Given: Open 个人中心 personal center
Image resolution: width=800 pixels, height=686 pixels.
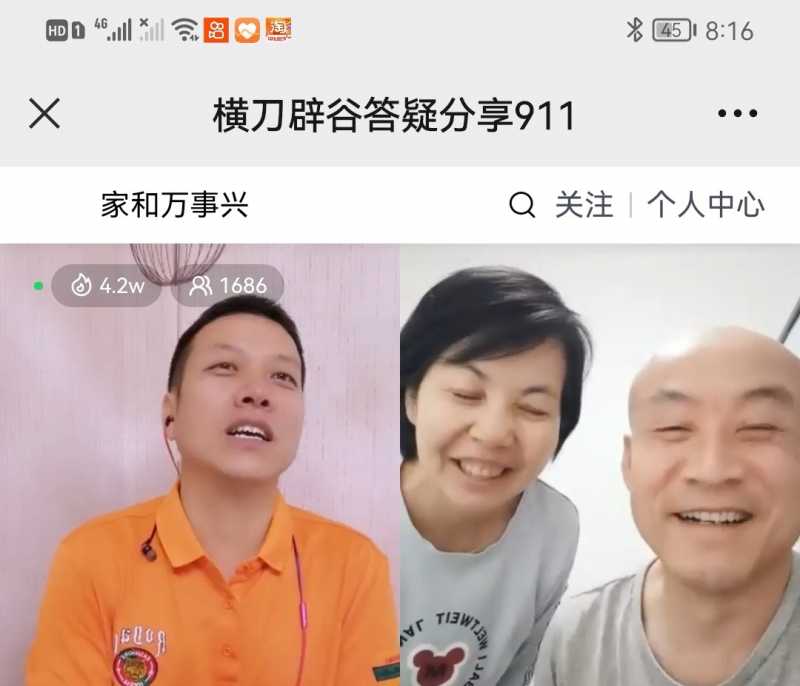Looking at the screenshot, I should (705, 205).
